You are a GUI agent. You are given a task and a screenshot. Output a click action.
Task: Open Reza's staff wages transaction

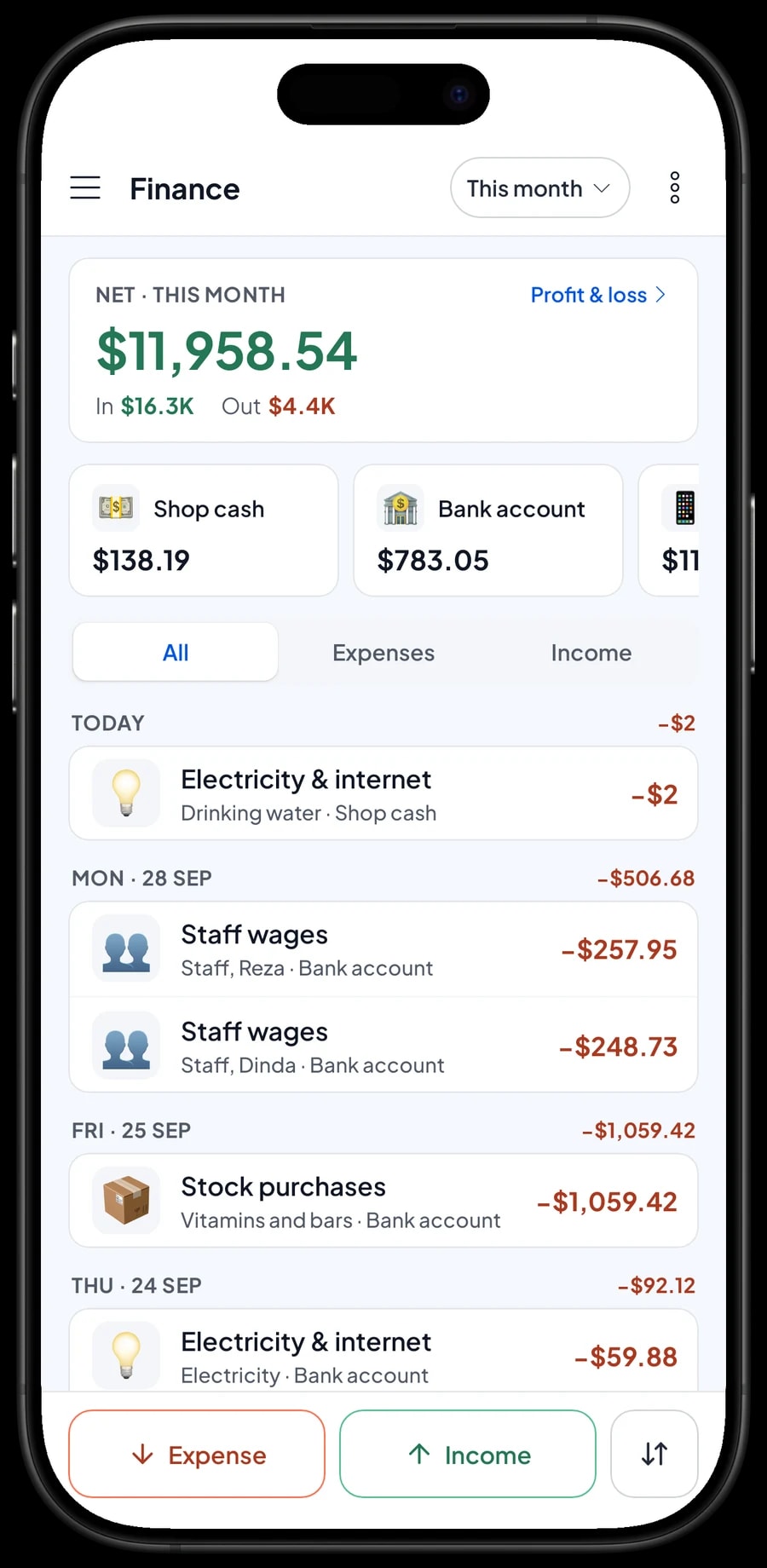pos(383,949)
